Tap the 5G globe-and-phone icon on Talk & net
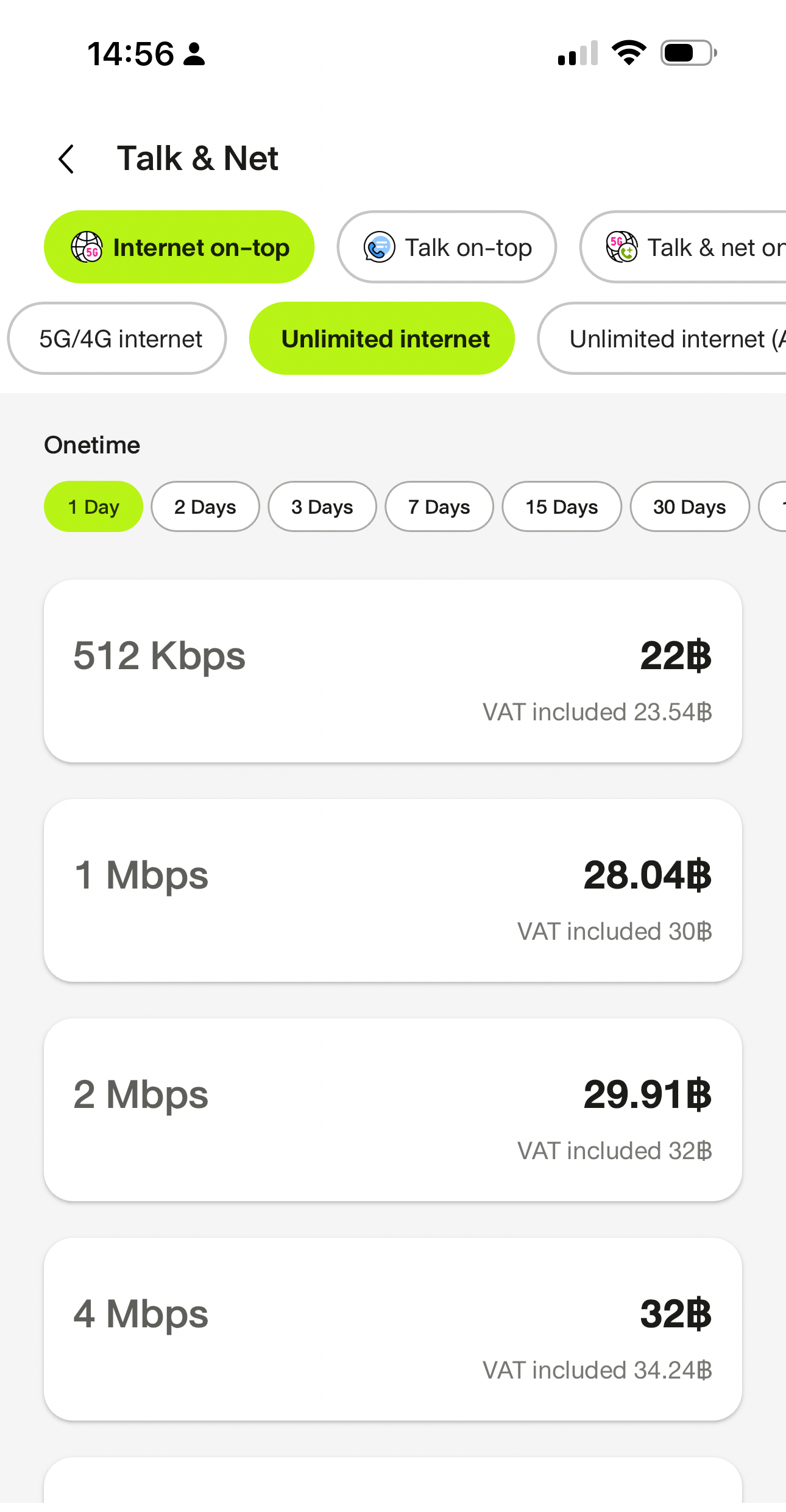Viewport: 786px width, 1512px height. tap(621, 247)
